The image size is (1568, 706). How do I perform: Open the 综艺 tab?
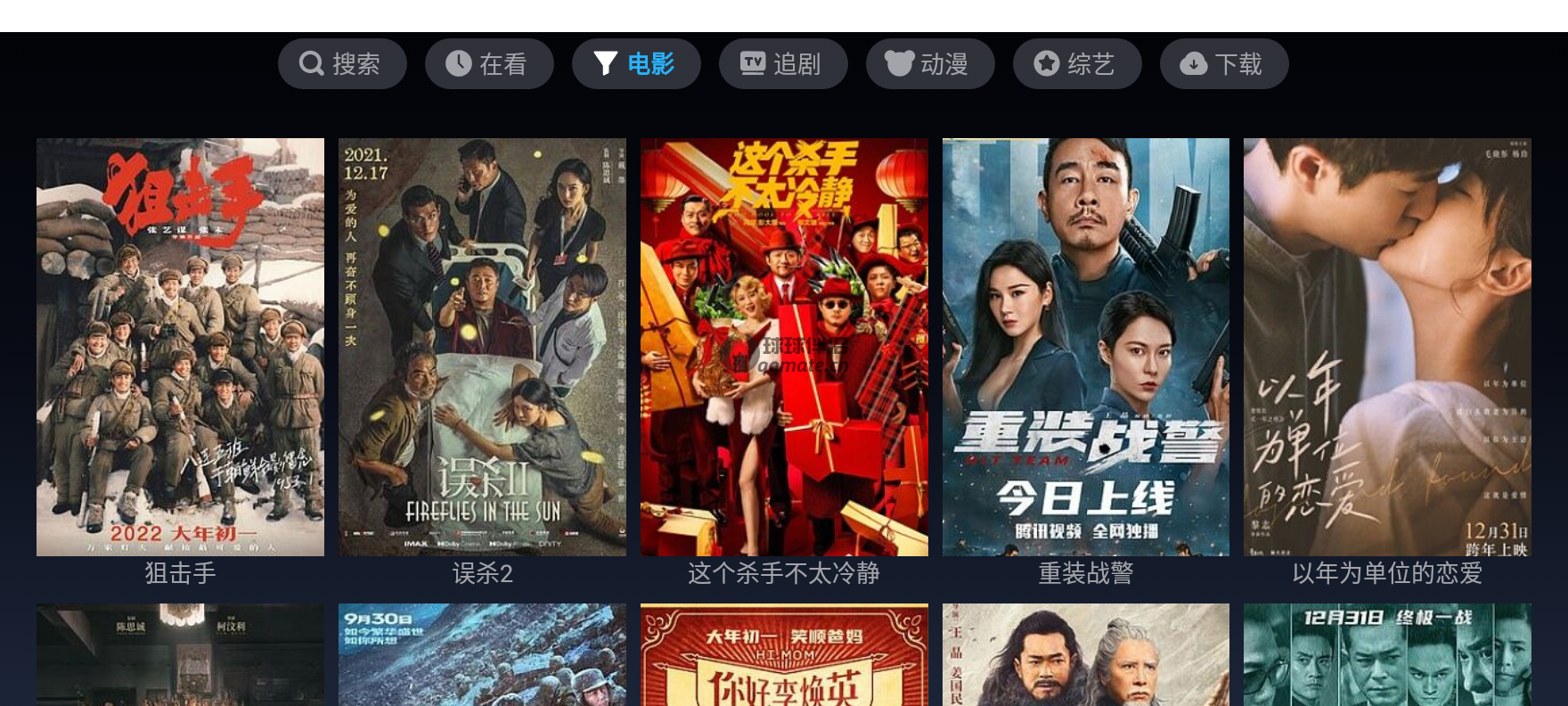(1077, 64)
